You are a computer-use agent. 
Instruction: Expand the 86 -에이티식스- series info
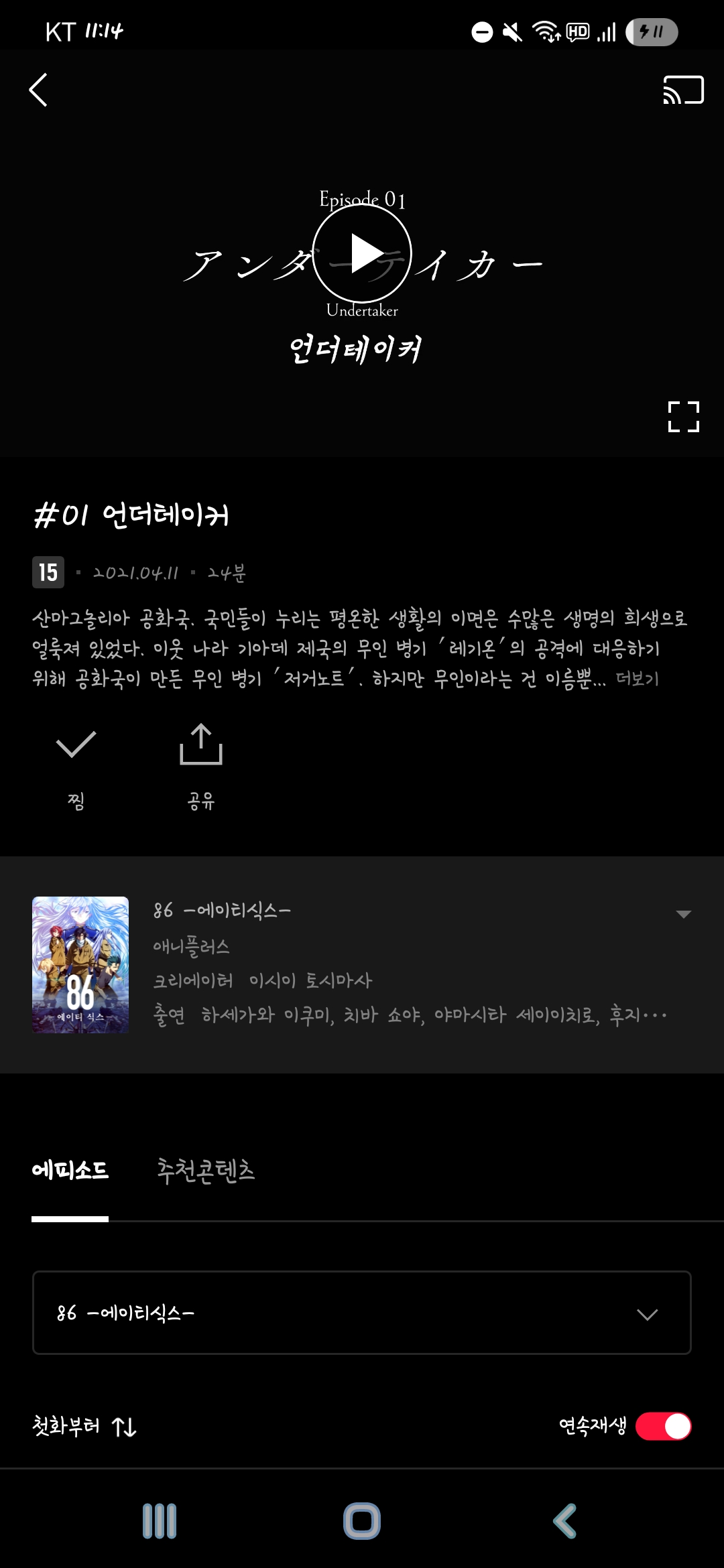pyautogui.click(x=684, y=914)
